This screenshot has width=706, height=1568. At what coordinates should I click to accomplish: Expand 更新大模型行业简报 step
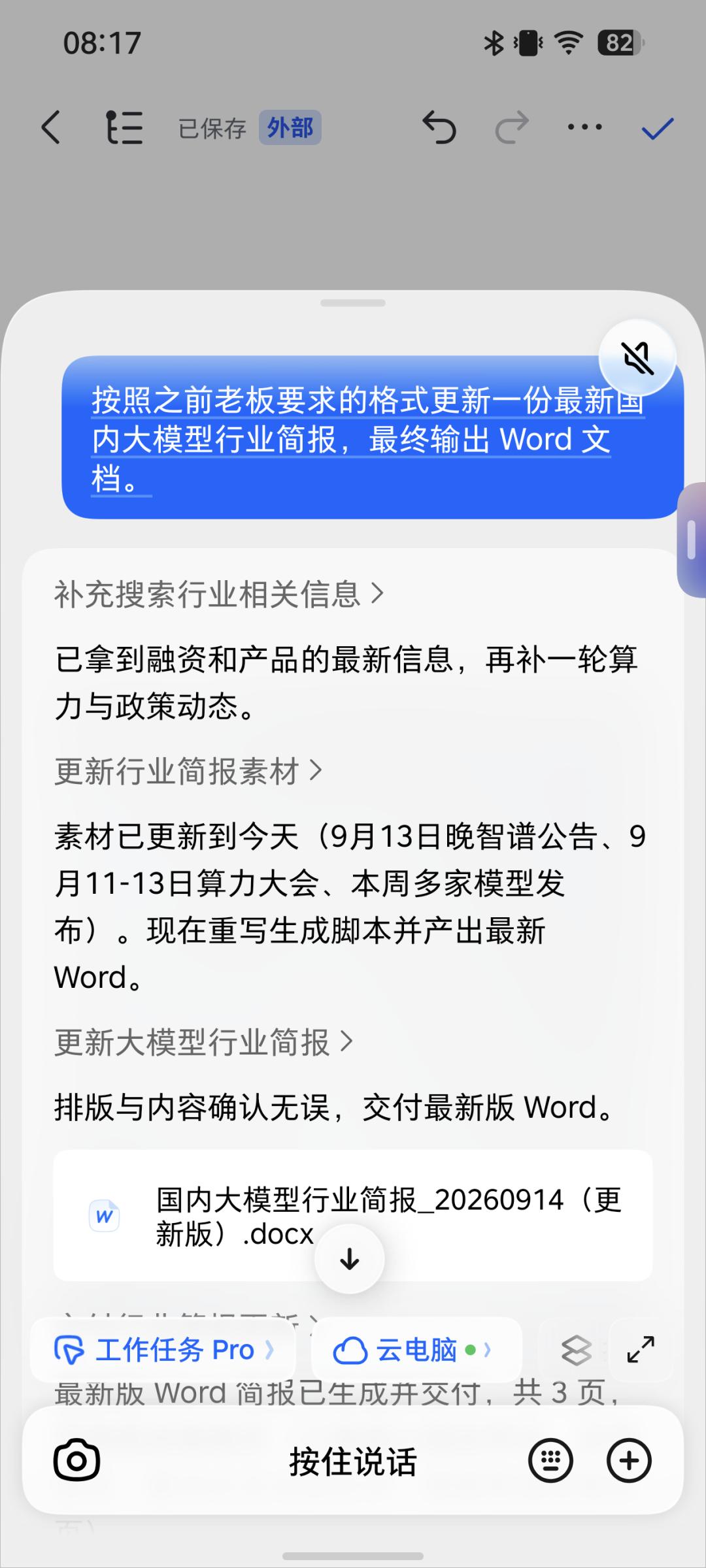203,1042
